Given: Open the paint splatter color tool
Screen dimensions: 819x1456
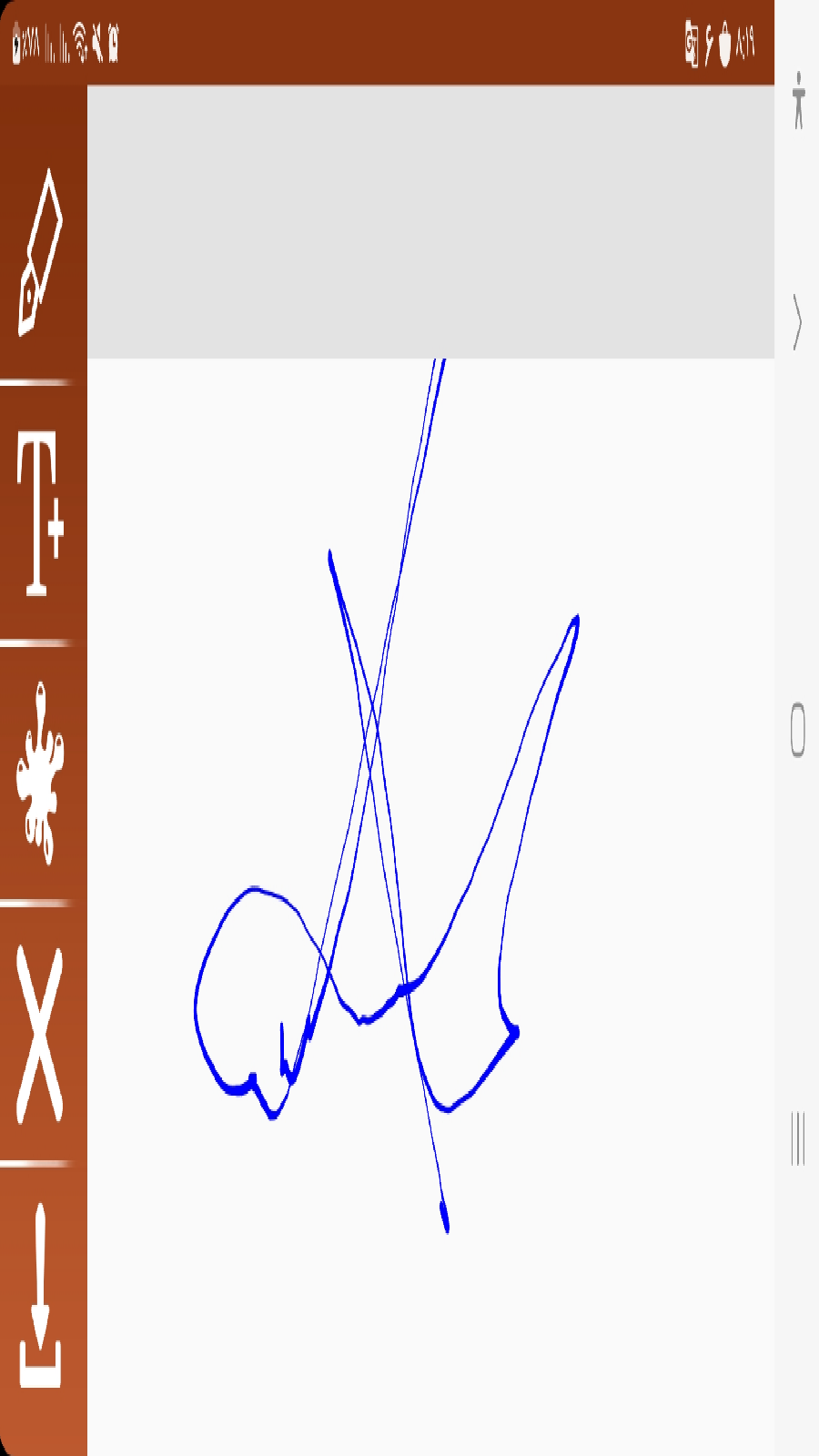Looking at the screenshot, I should point(41,773).
